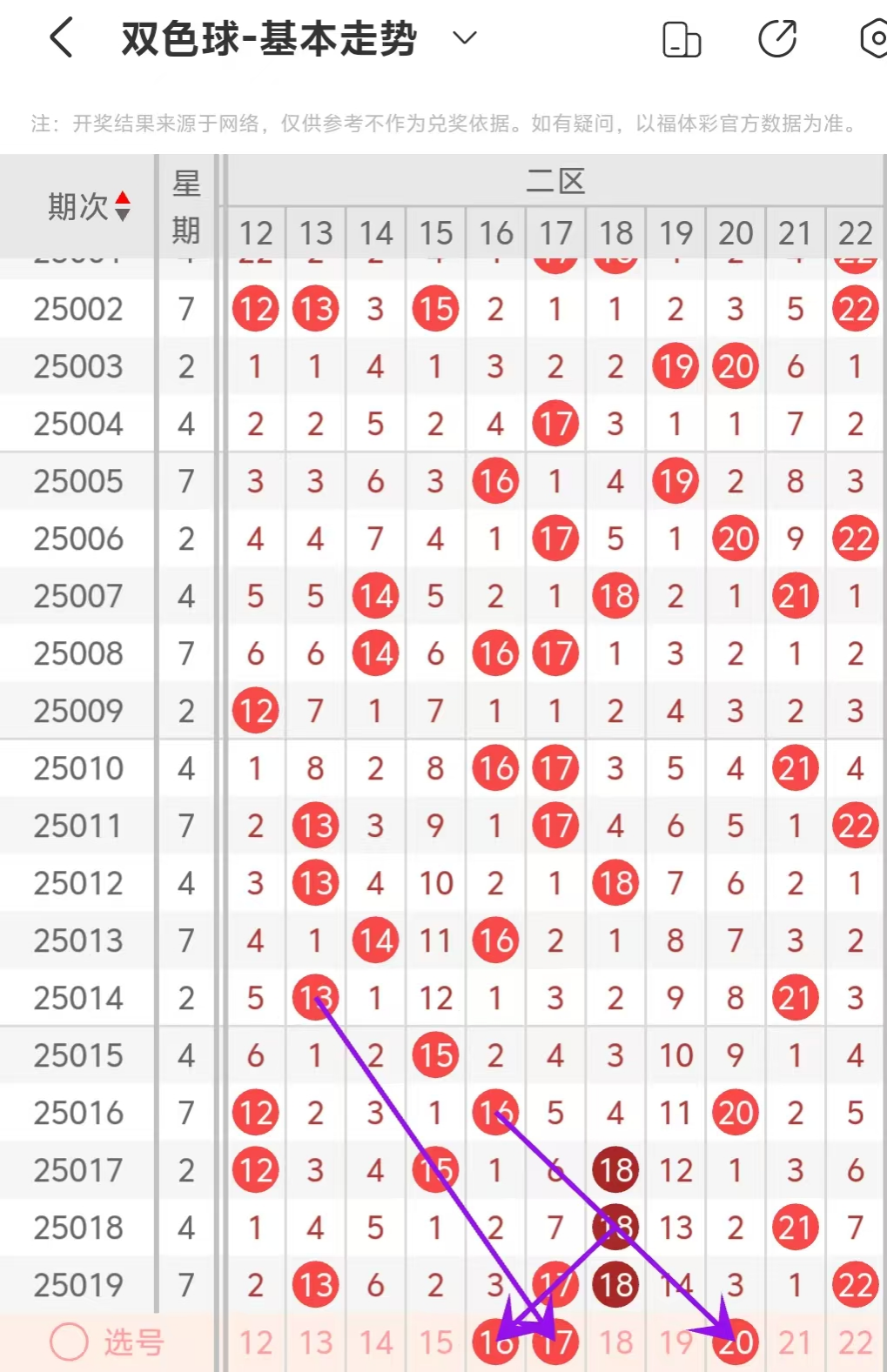Choose number 18 in the 选号 row

pos(616,1342)
